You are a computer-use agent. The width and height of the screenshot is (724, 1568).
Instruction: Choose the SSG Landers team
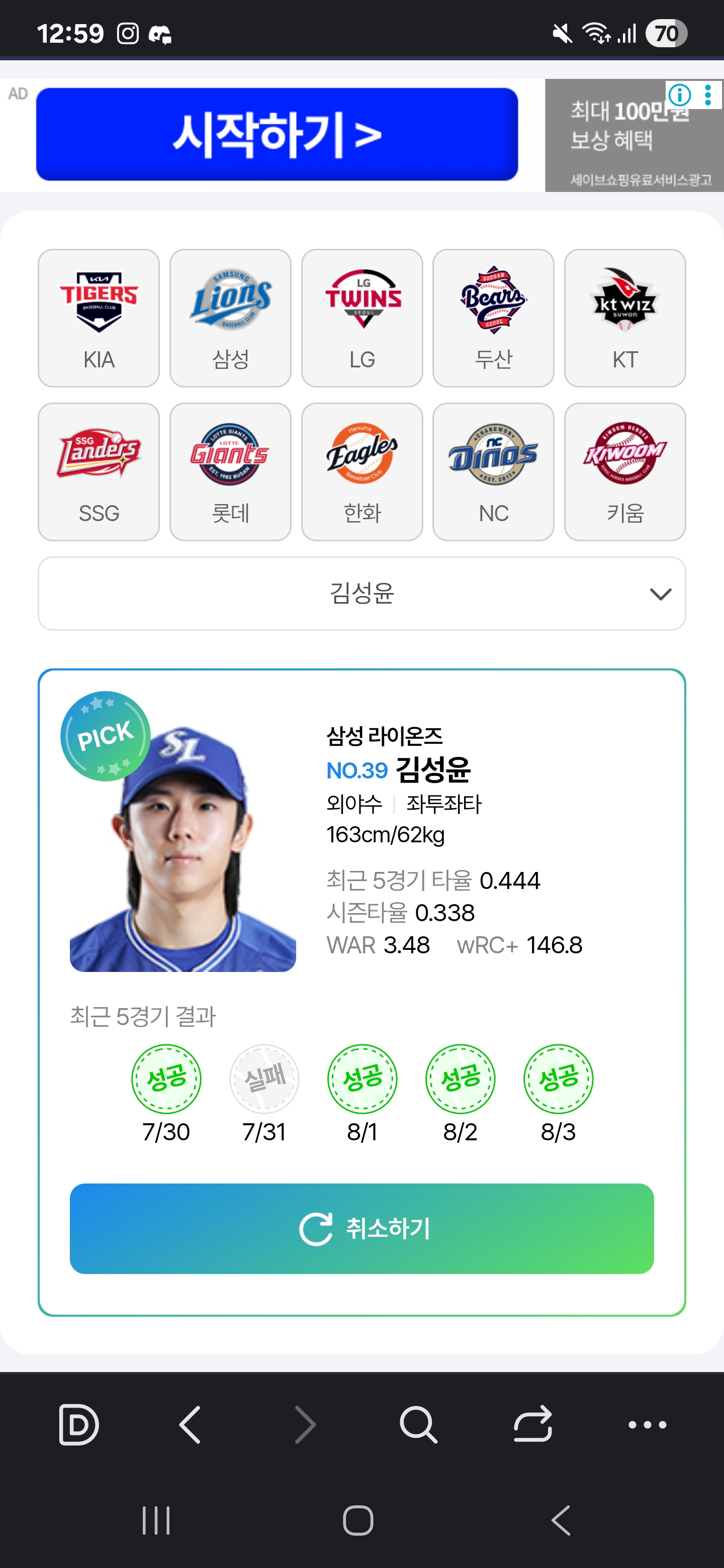tap(99, 472)
